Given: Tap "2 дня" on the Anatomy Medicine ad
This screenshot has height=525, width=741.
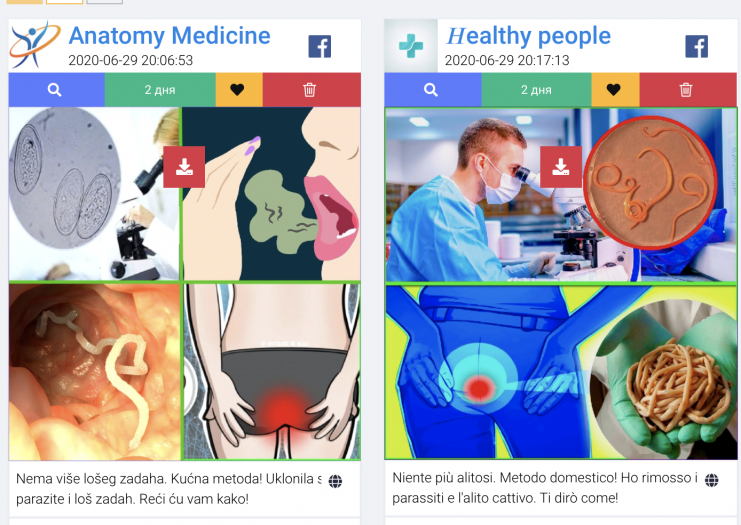Looking at the screenshot, I should coord(160,90).
